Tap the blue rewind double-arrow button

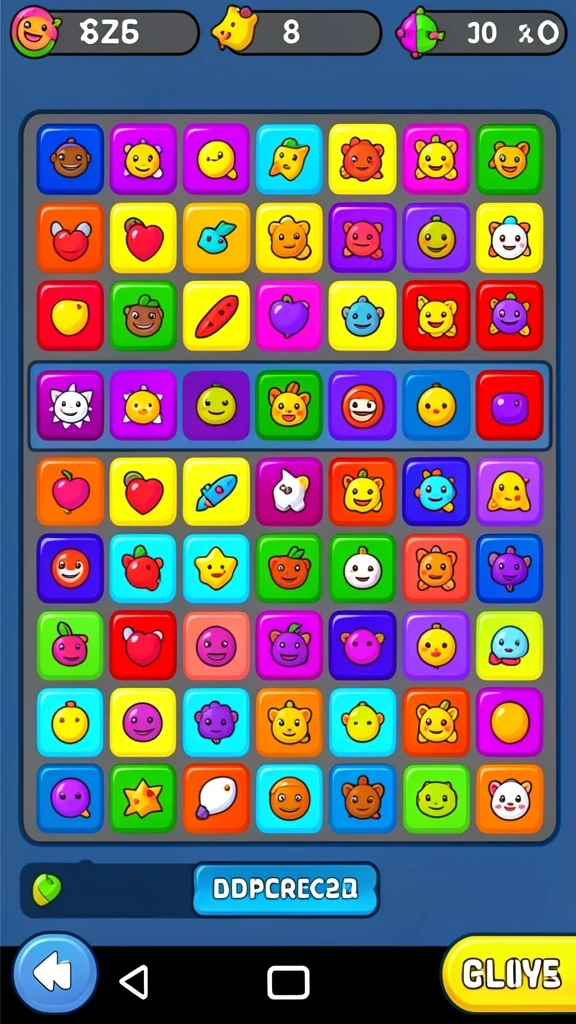(56, 974)
